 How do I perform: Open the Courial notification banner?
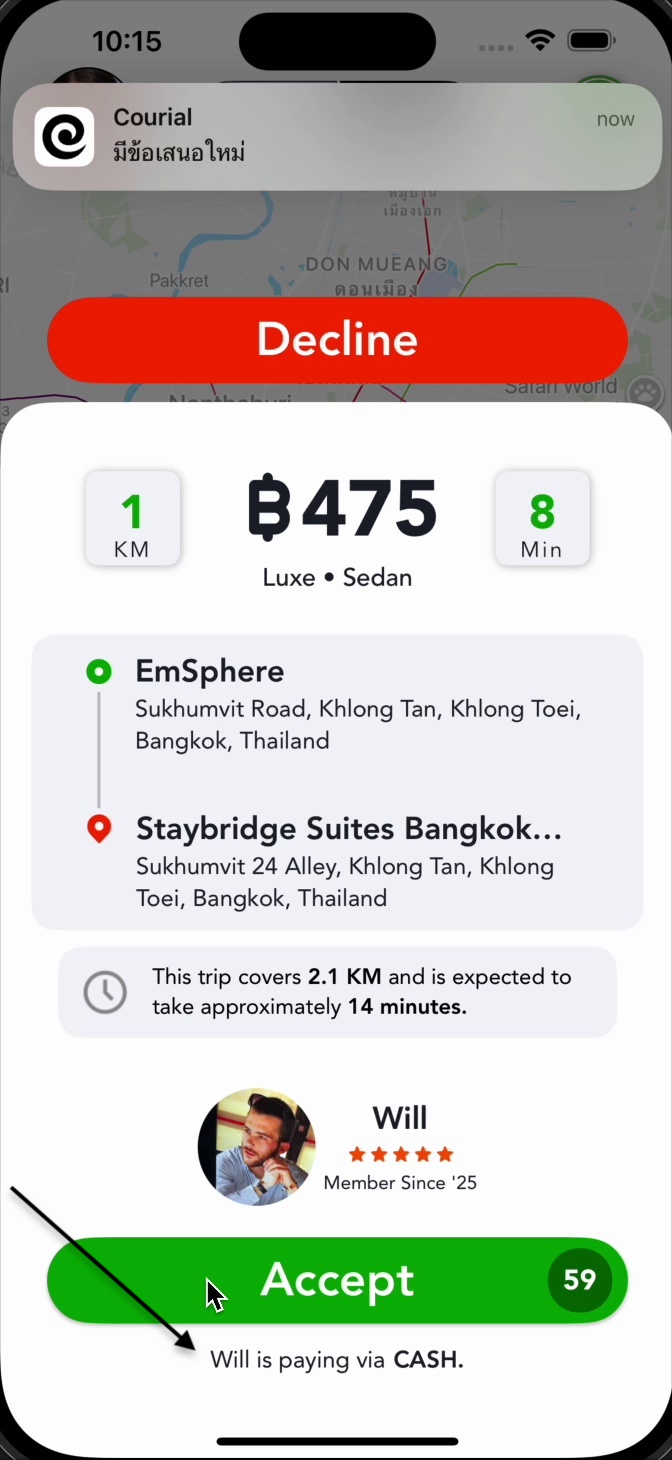337,137
